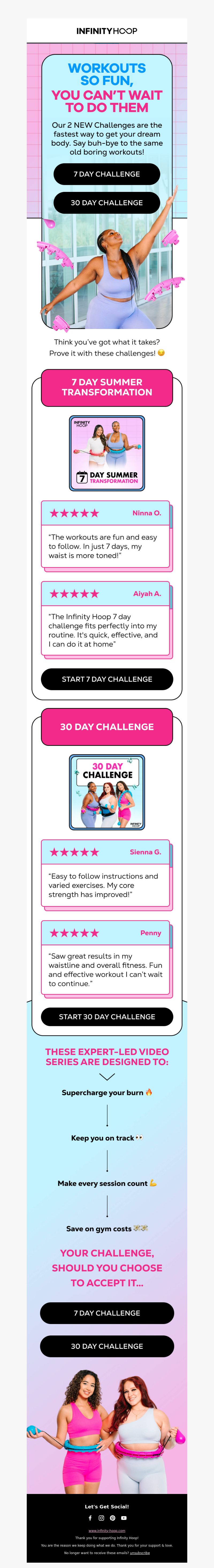
Task: Go to Infinity Hoop's YouTube channel
Action: click(124, 1517)
